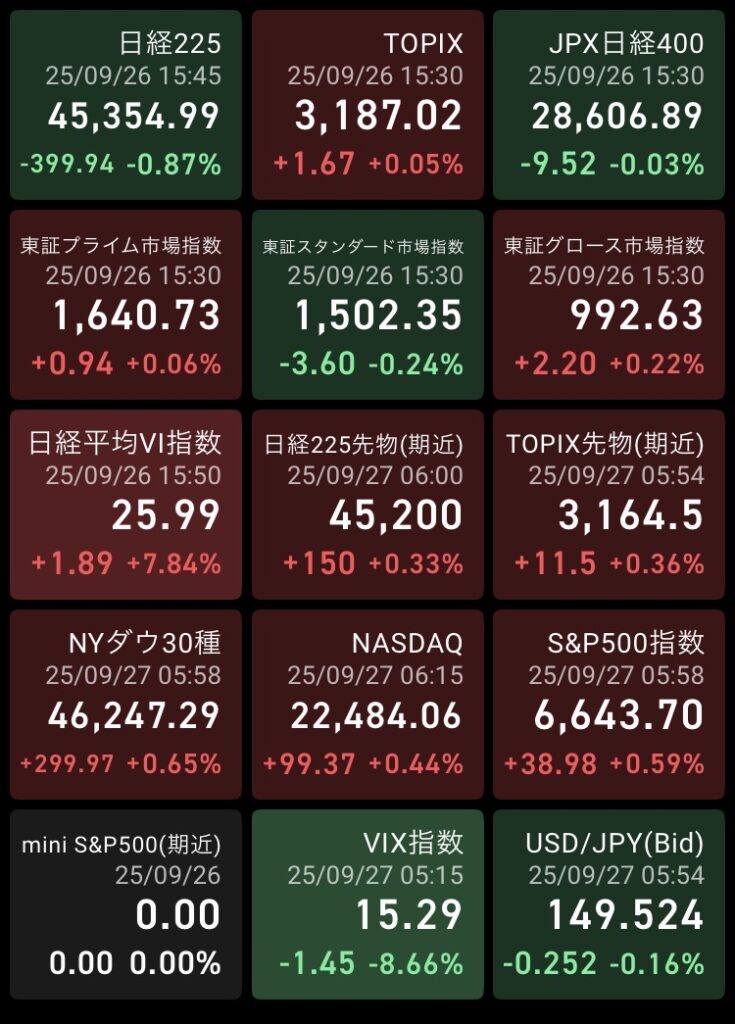Open the VIX指数 tile
The image size is (735, 1024).
click(x=367, y=904)
